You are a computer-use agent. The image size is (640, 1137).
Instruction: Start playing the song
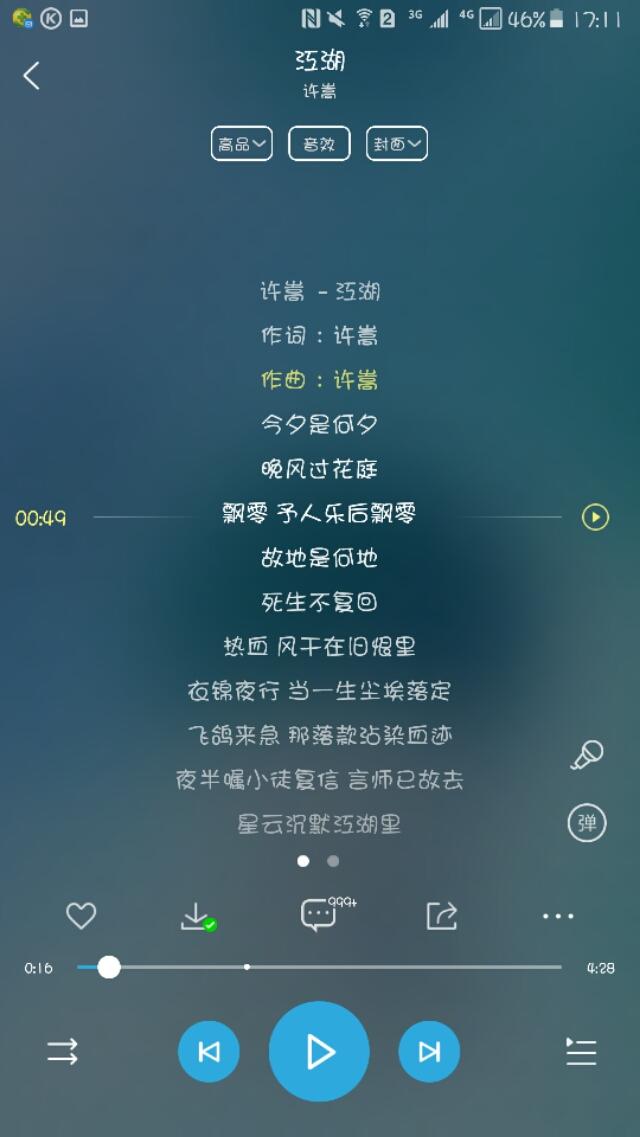pyautogui.click(x=319, y=1051)
